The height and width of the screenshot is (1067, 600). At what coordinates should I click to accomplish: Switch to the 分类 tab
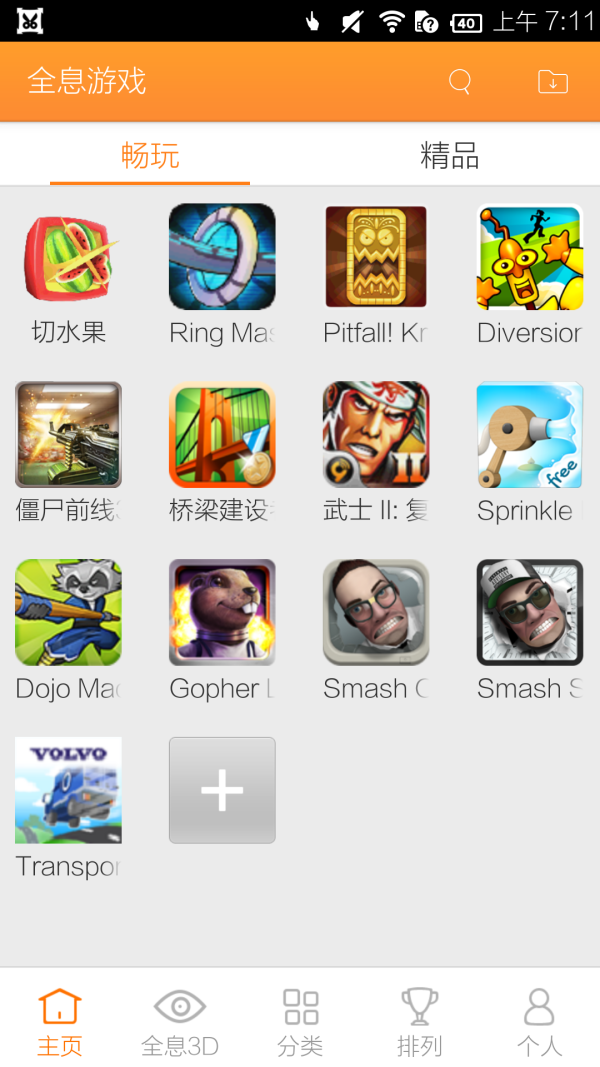coord(300,1021)
